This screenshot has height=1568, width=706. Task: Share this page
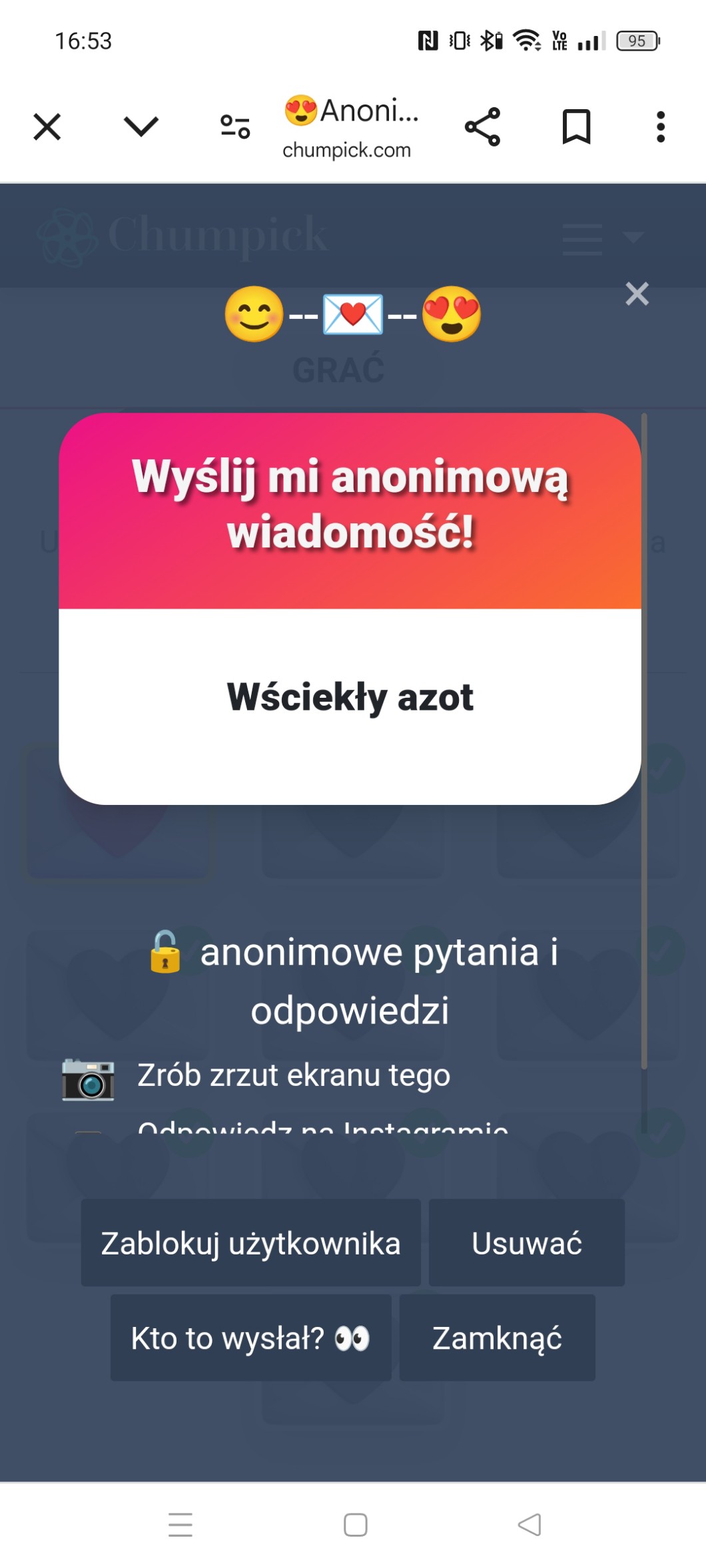click(482, 127)
